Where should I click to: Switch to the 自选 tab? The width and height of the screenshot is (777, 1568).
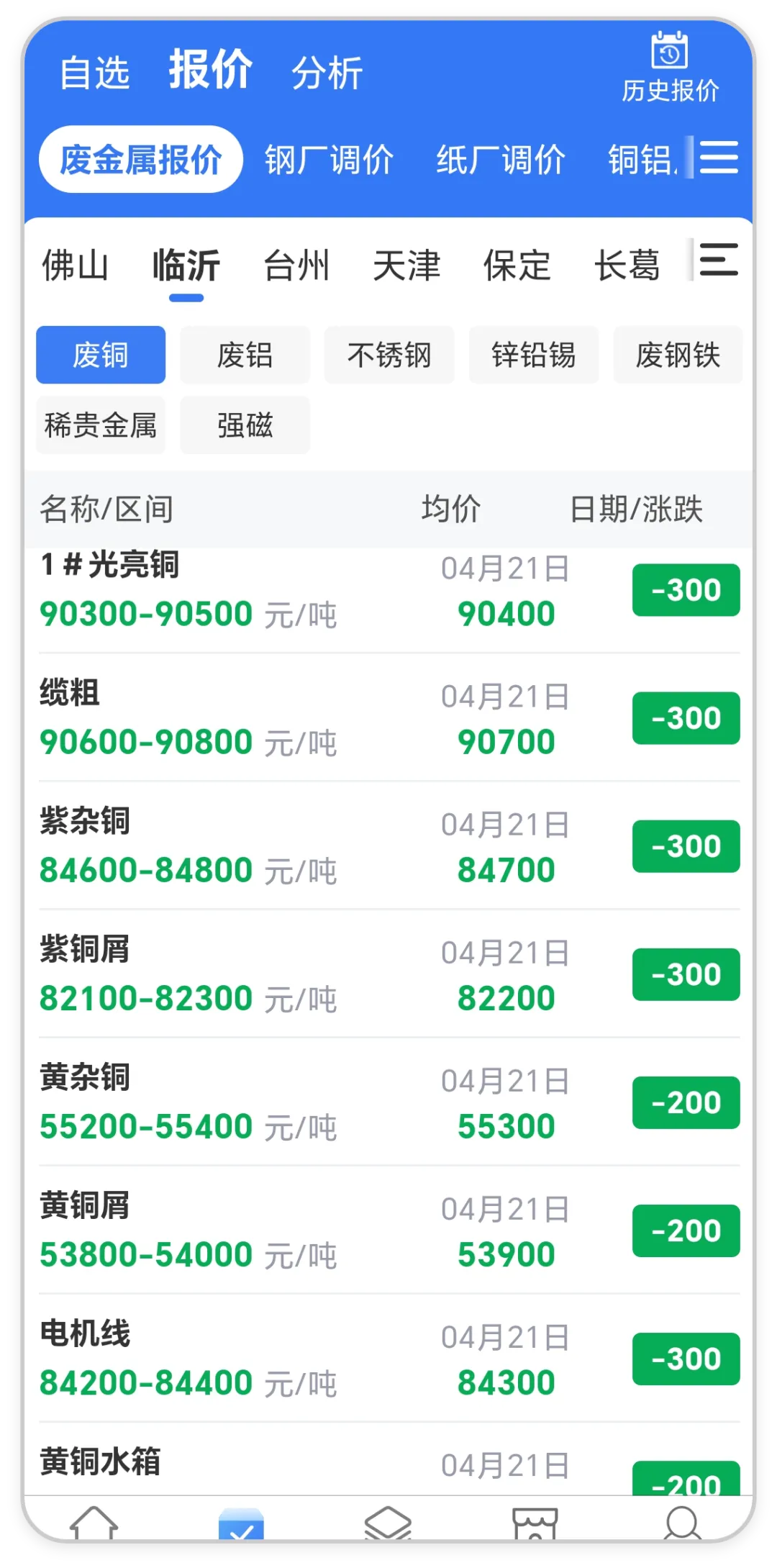94,73
